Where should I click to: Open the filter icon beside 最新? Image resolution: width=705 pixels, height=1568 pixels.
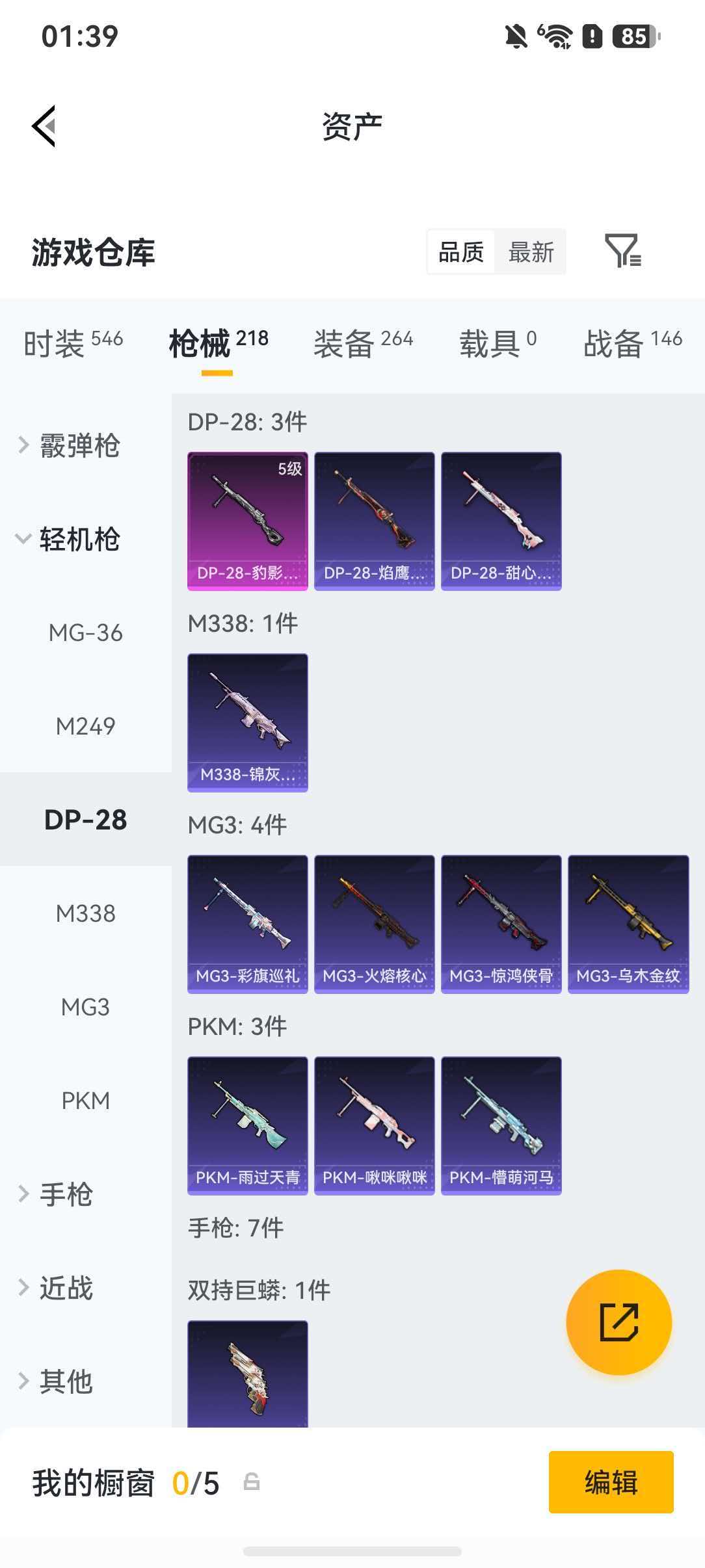pos(623,251)
